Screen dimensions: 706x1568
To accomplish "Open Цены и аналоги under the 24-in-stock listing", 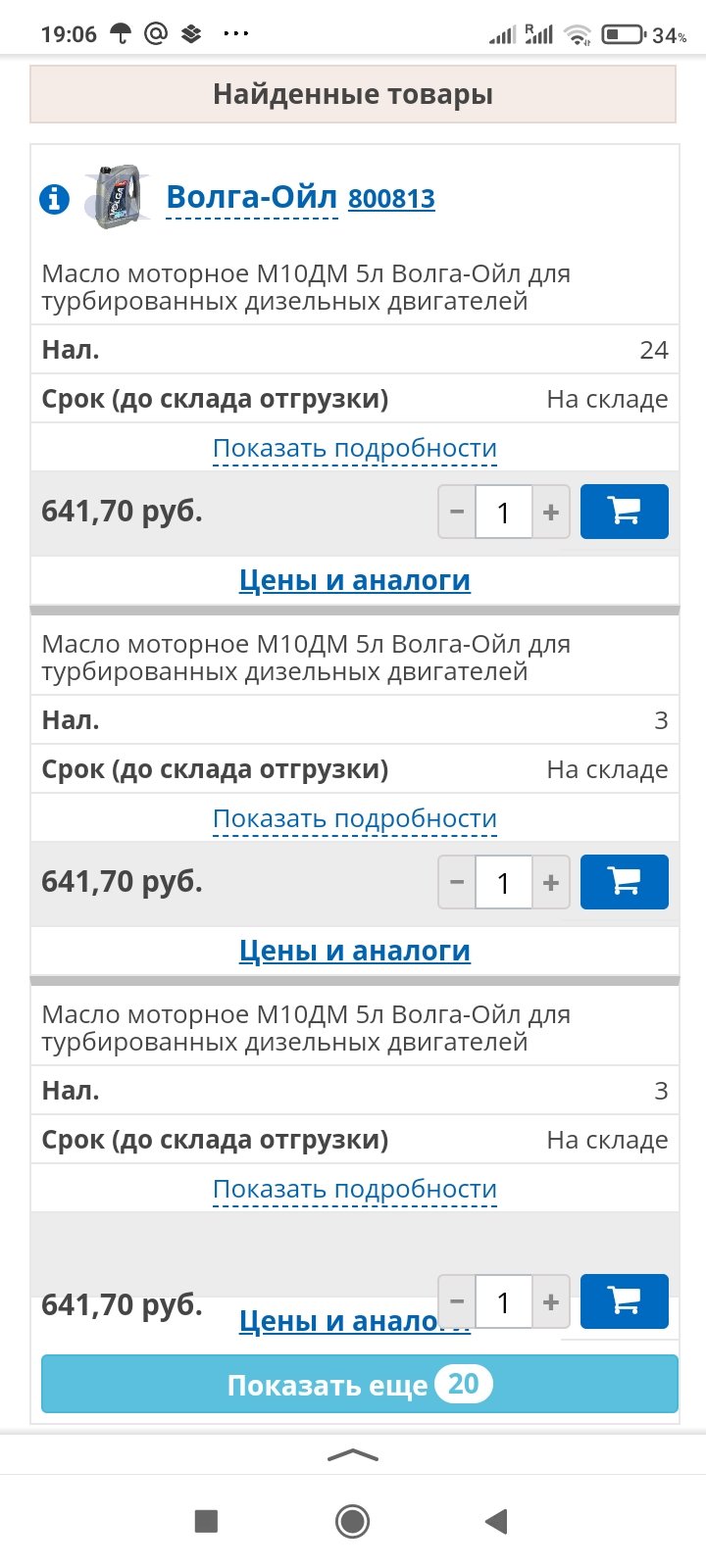I will pos(355,580).
